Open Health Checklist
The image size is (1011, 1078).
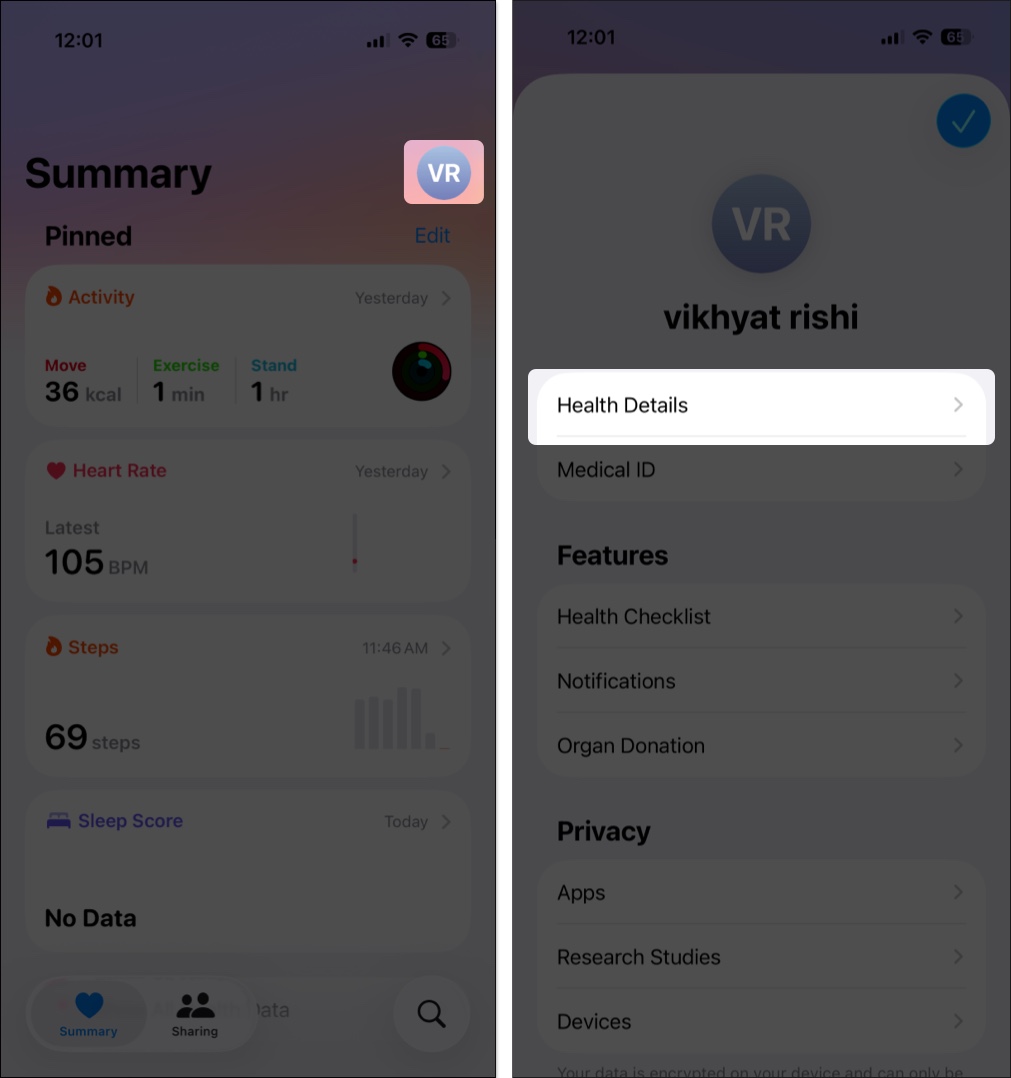[760, 617]
